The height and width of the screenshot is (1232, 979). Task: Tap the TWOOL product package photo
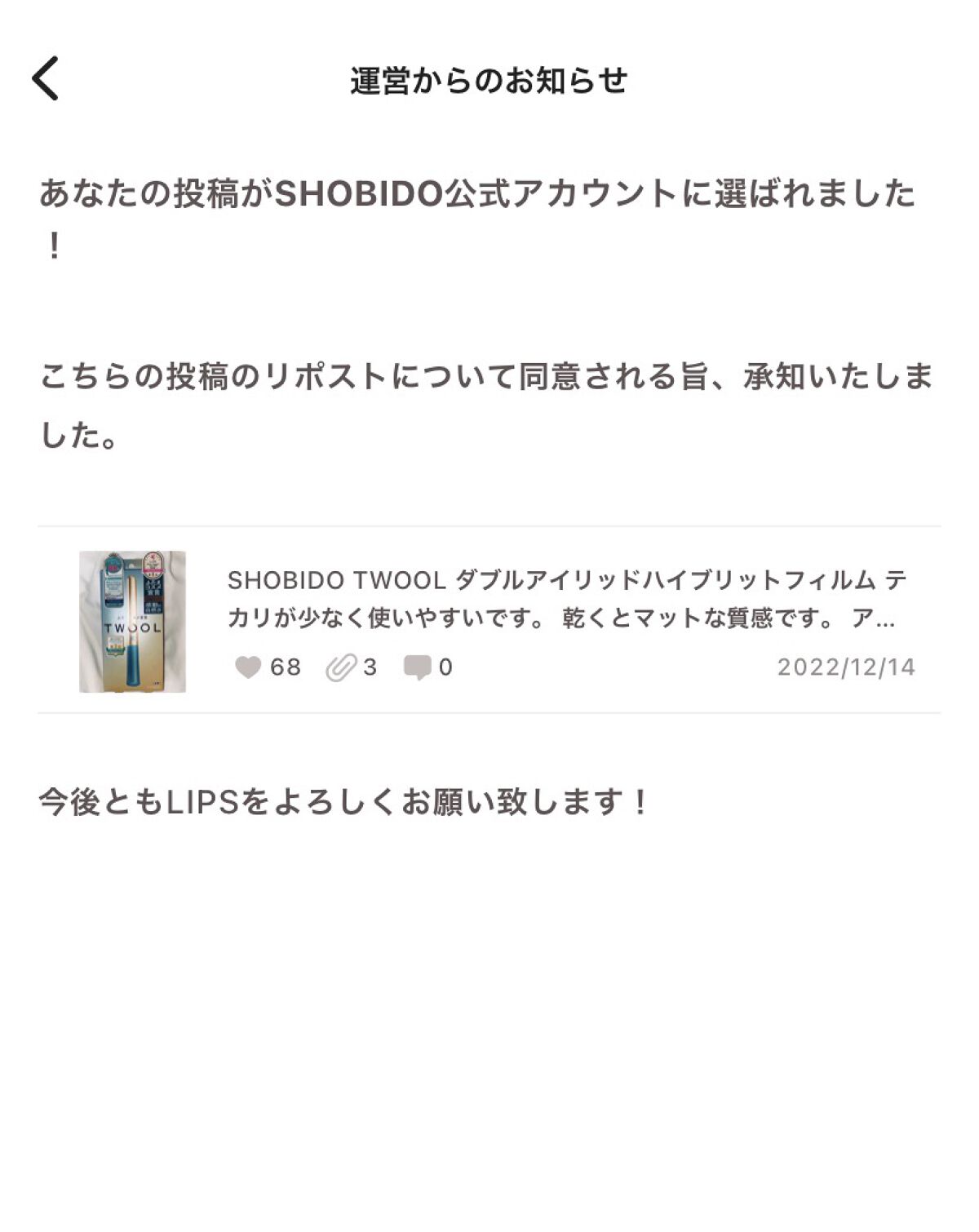point(131,624)
